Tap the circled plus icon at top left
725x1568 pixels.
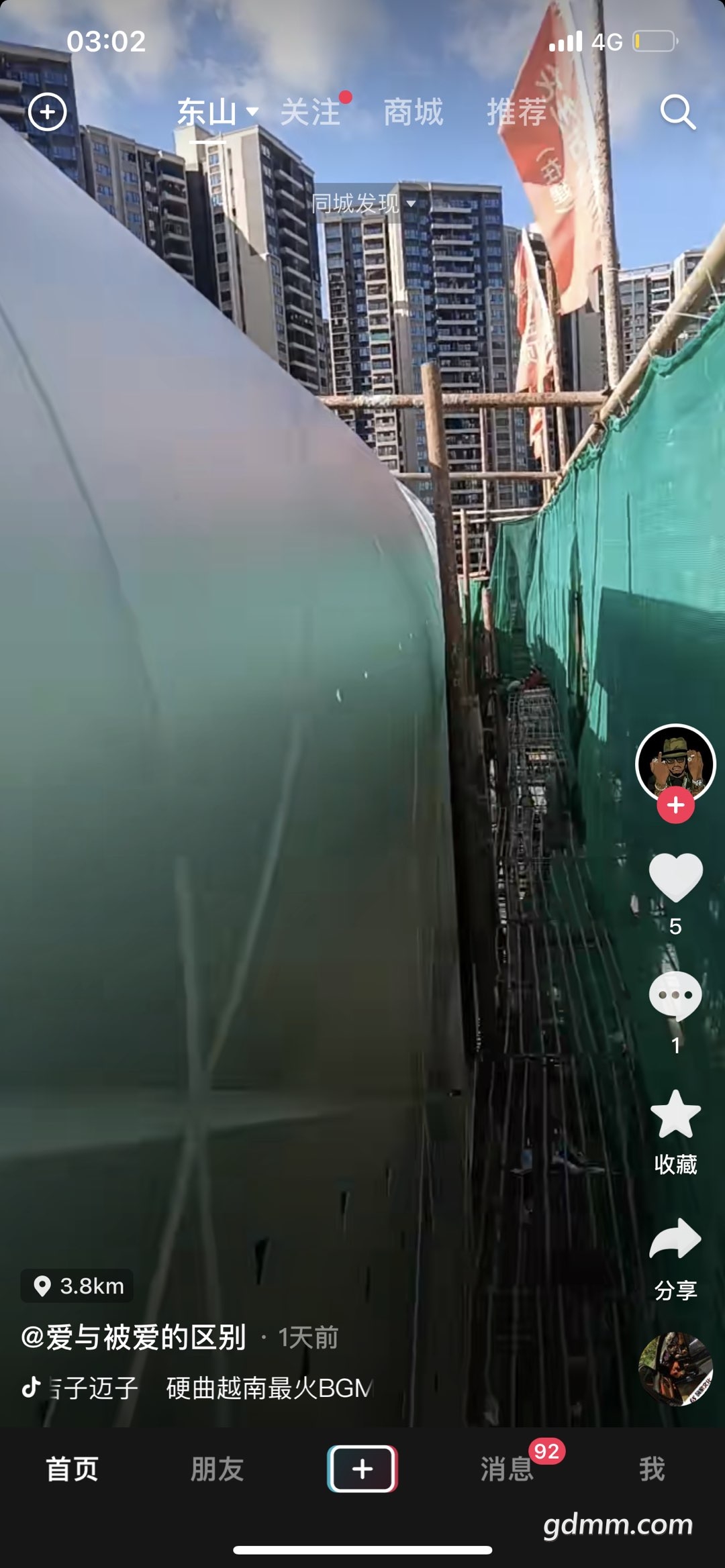point(47,111)
